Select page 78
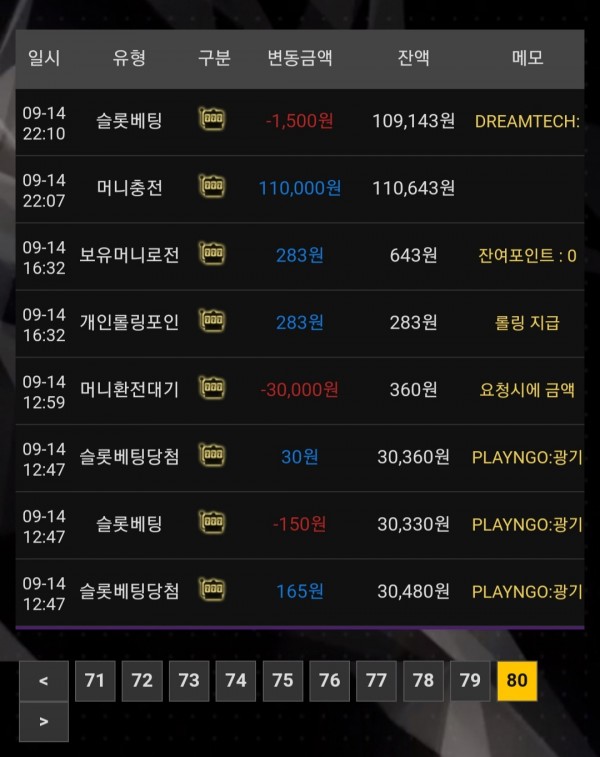Screen dimensions: 600x757 click(x=423, y=681)
